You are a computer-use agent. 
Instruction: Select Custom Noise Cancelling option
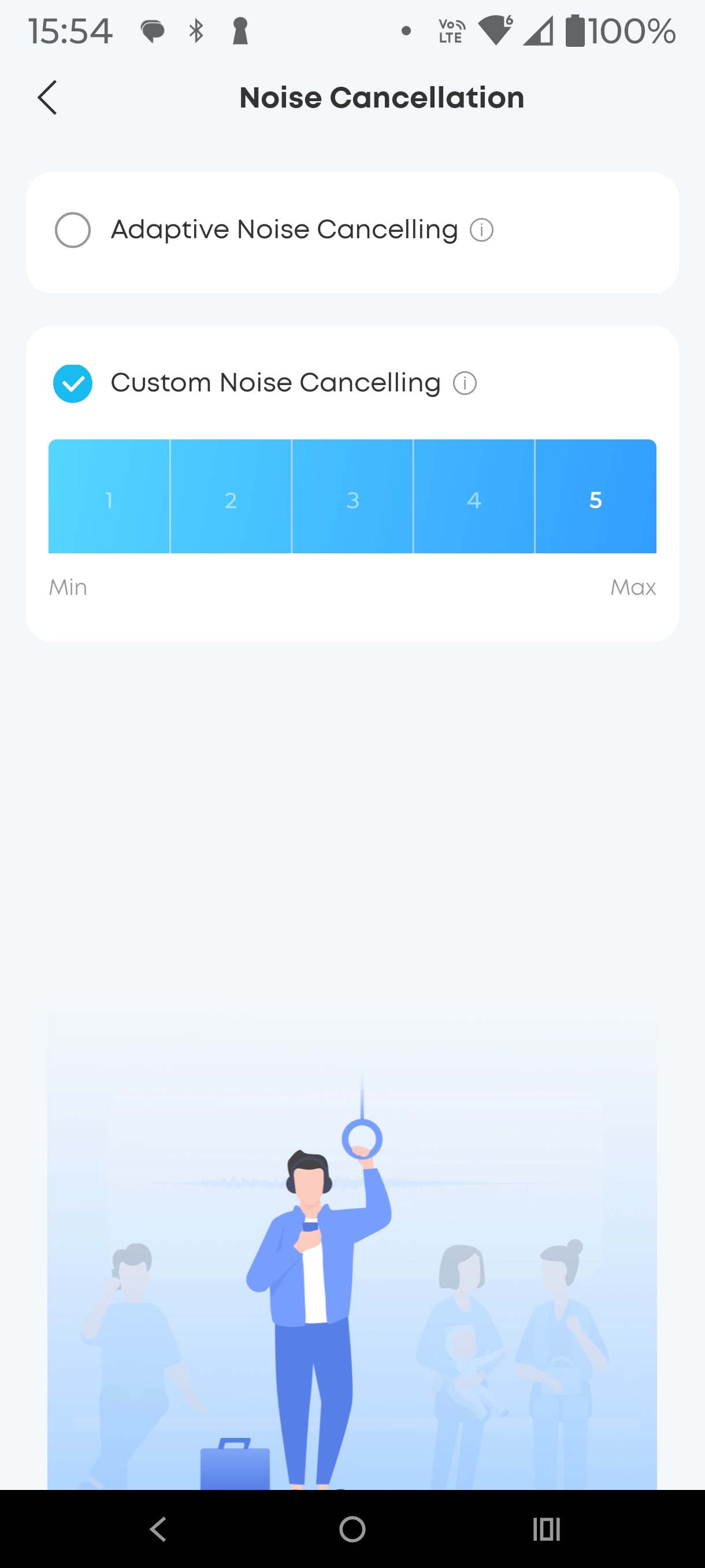click(72, 383)
